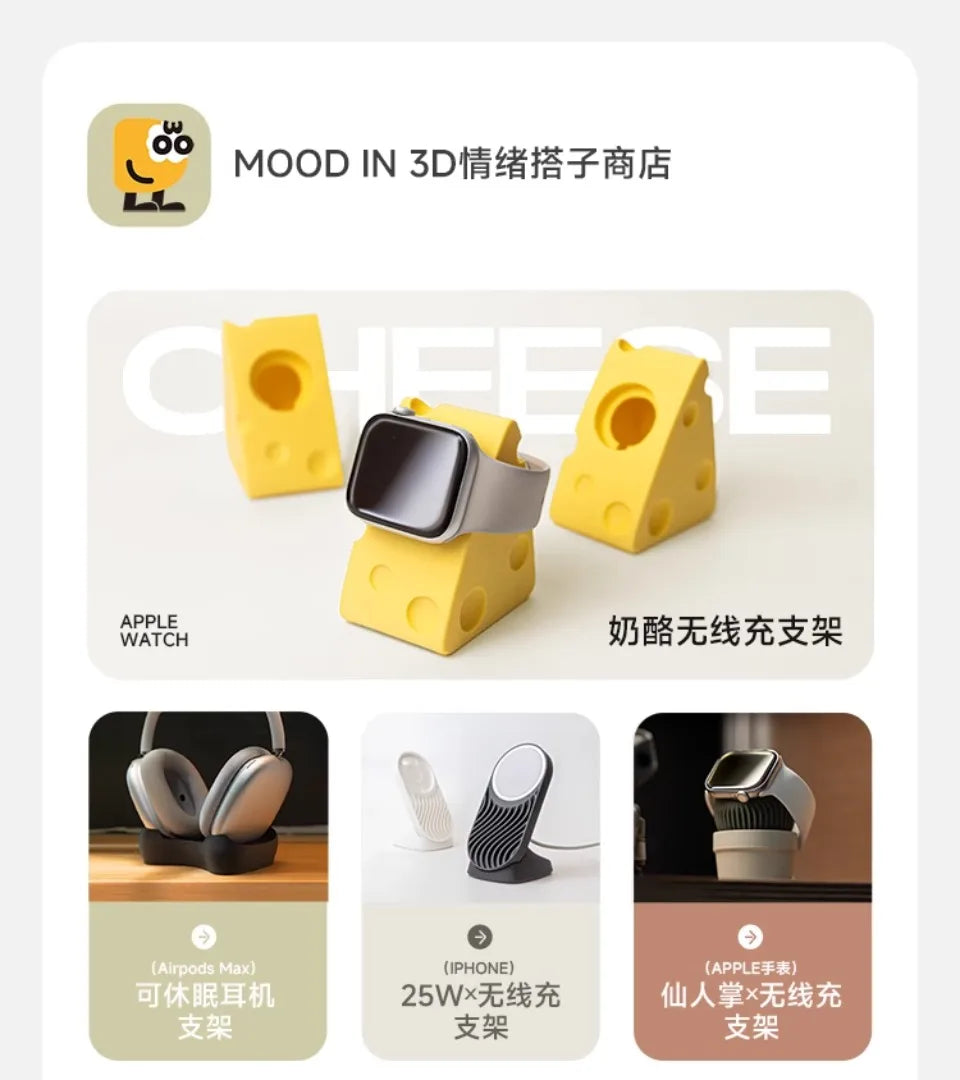
Task: View the 25W iPhone wireless charger stand
Action: pyautogui.click(x=480, y=885)
